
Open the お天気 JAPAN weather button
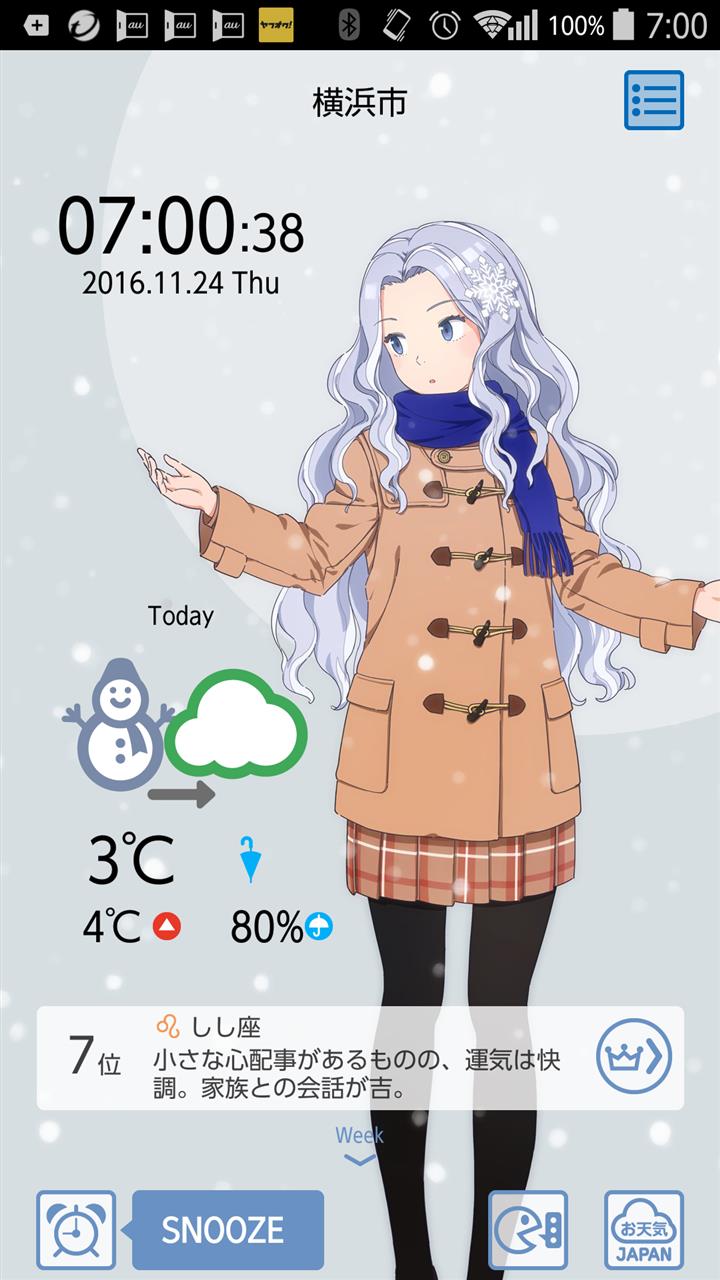(644, 1230)
